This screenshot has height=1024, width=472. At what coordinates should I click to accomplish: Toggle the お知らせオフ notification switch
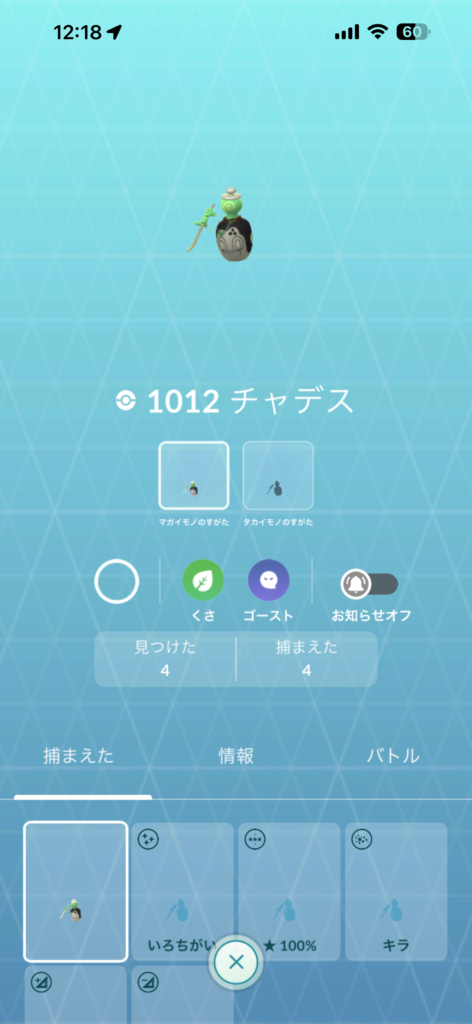[x=370, y=583]
